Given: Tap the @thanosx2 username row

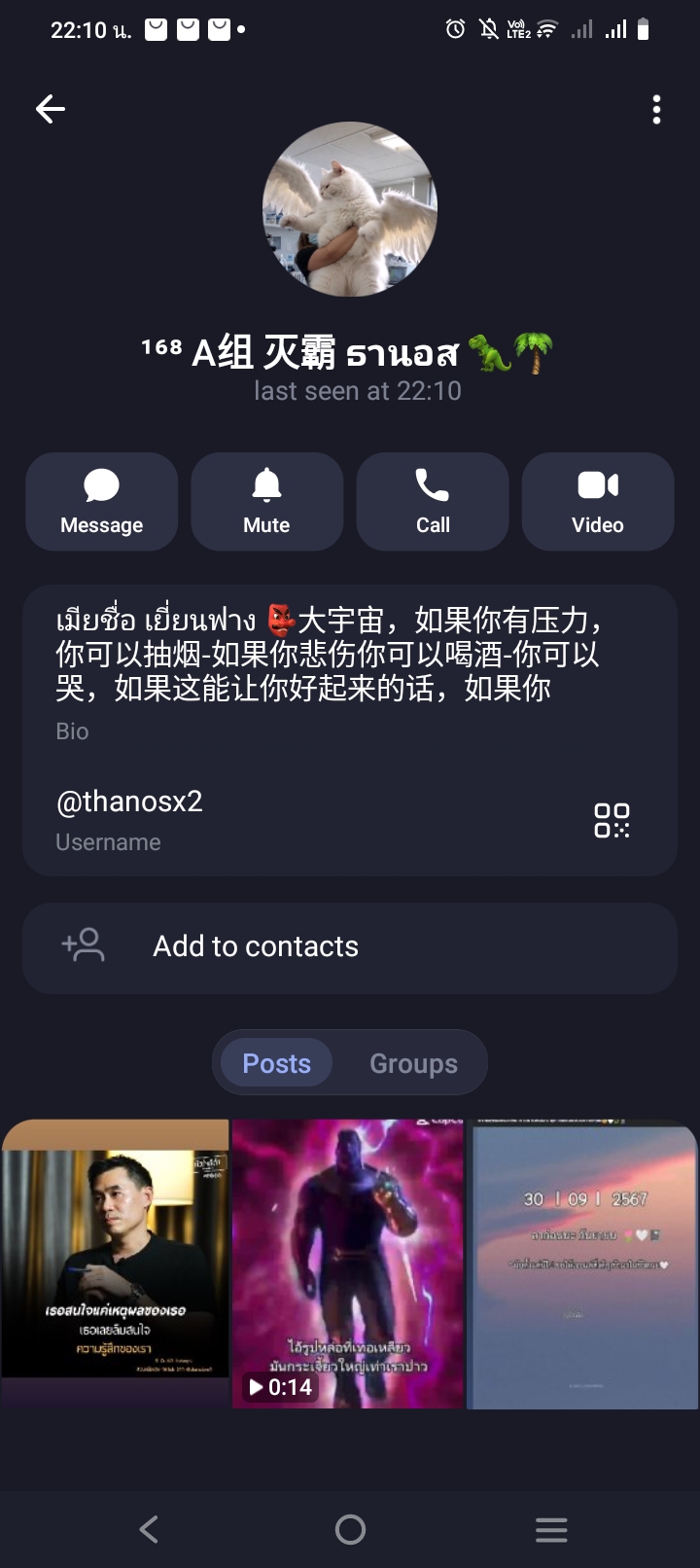Looking at the screenshot, I should pyautogui.click(x=292, y=819).
